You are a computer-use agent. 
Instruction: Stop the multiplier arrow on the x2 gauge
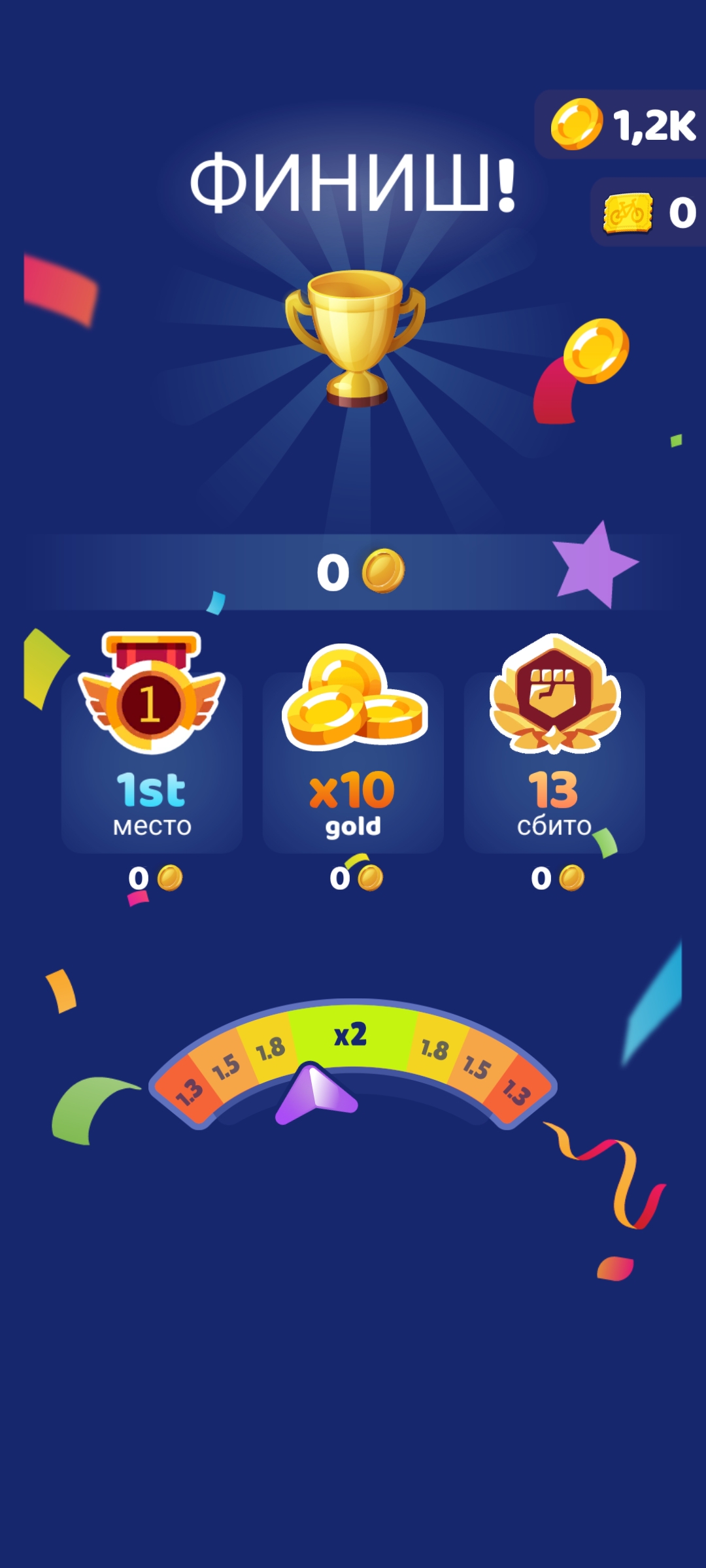(x=352, y=1064)
